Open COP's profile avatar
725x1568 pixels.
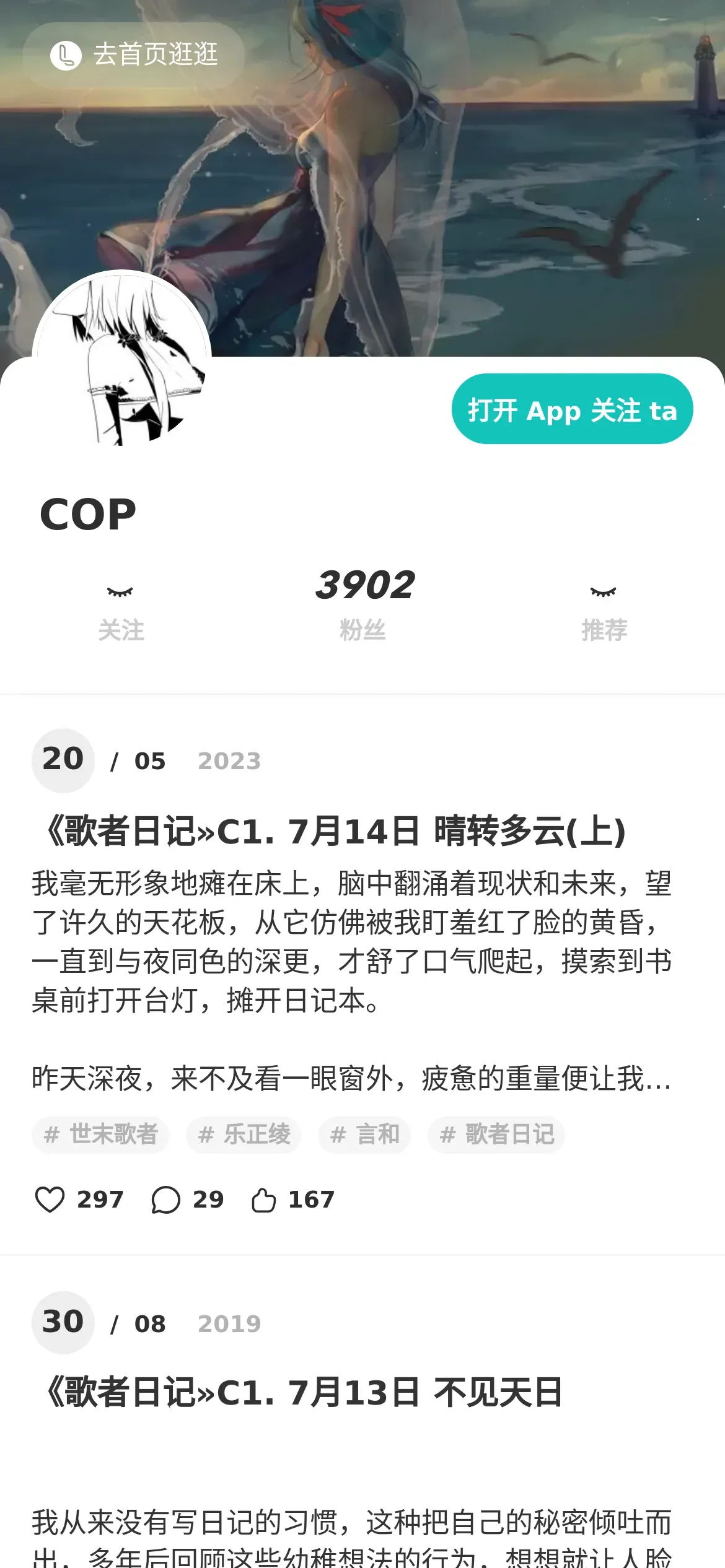click(121, 359)
